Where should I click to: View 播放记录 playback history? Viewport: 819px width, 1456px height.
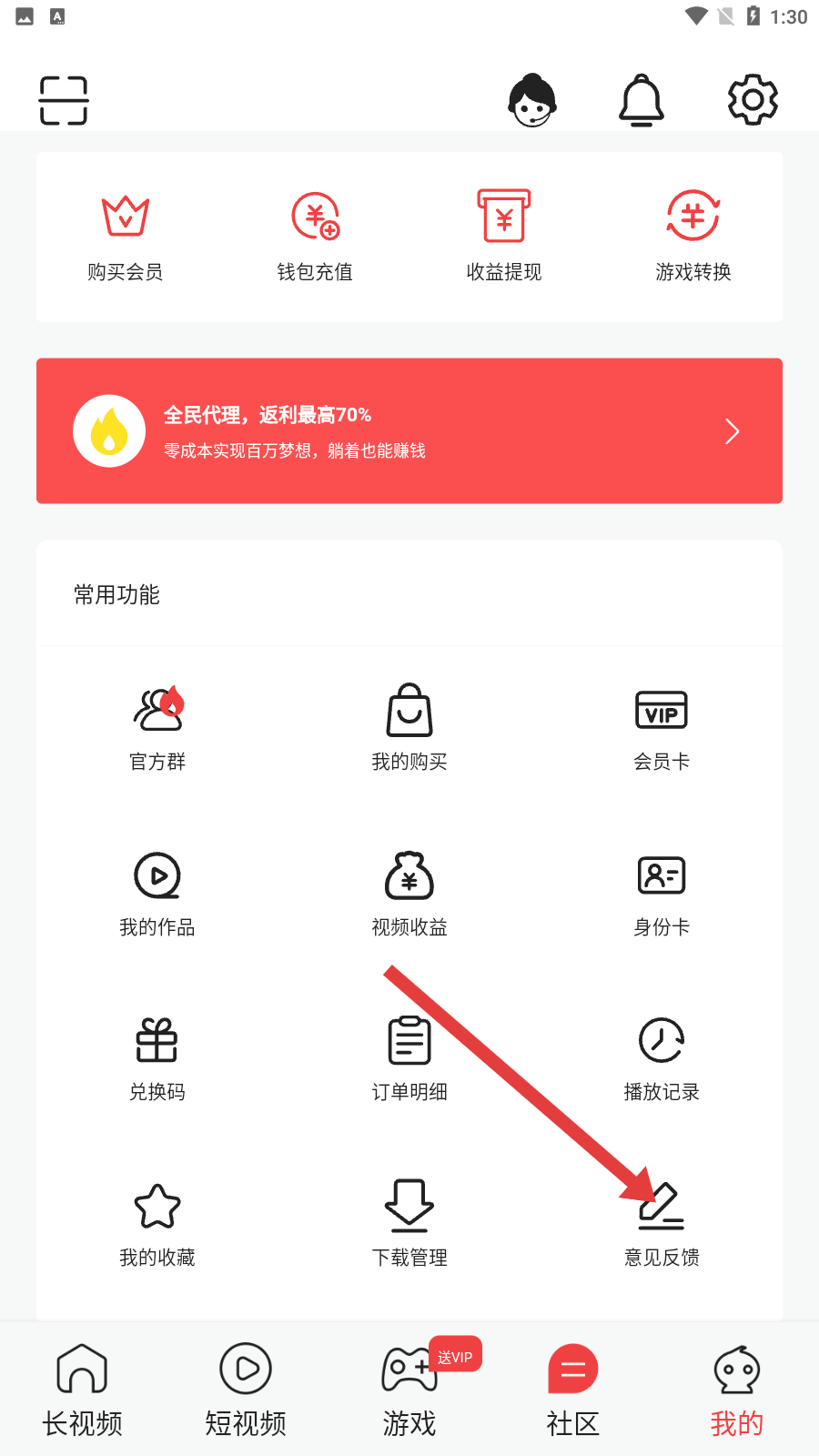click(662, 1058)
